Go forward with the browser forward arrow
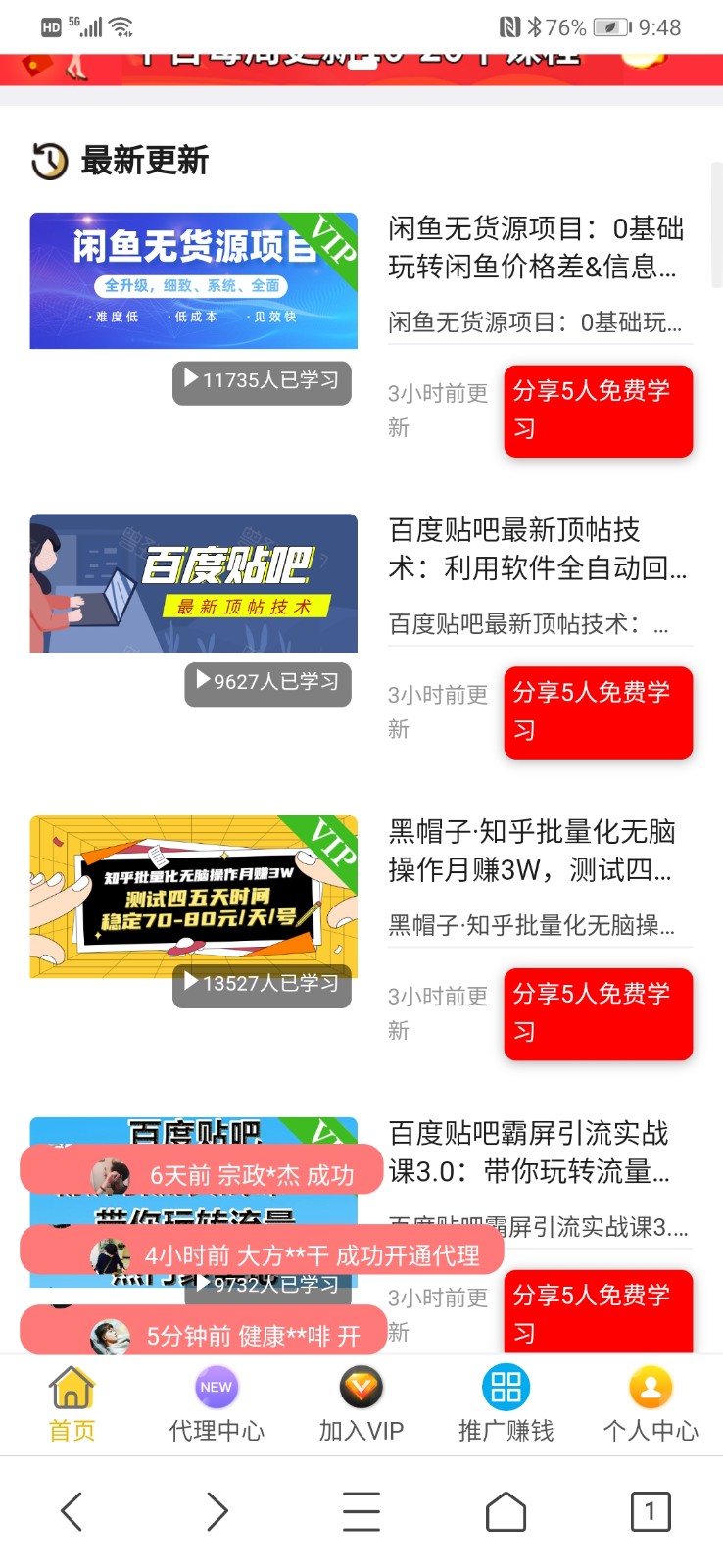The image size is (723, 1568). pyautogui.click(x=217, y=1511)
